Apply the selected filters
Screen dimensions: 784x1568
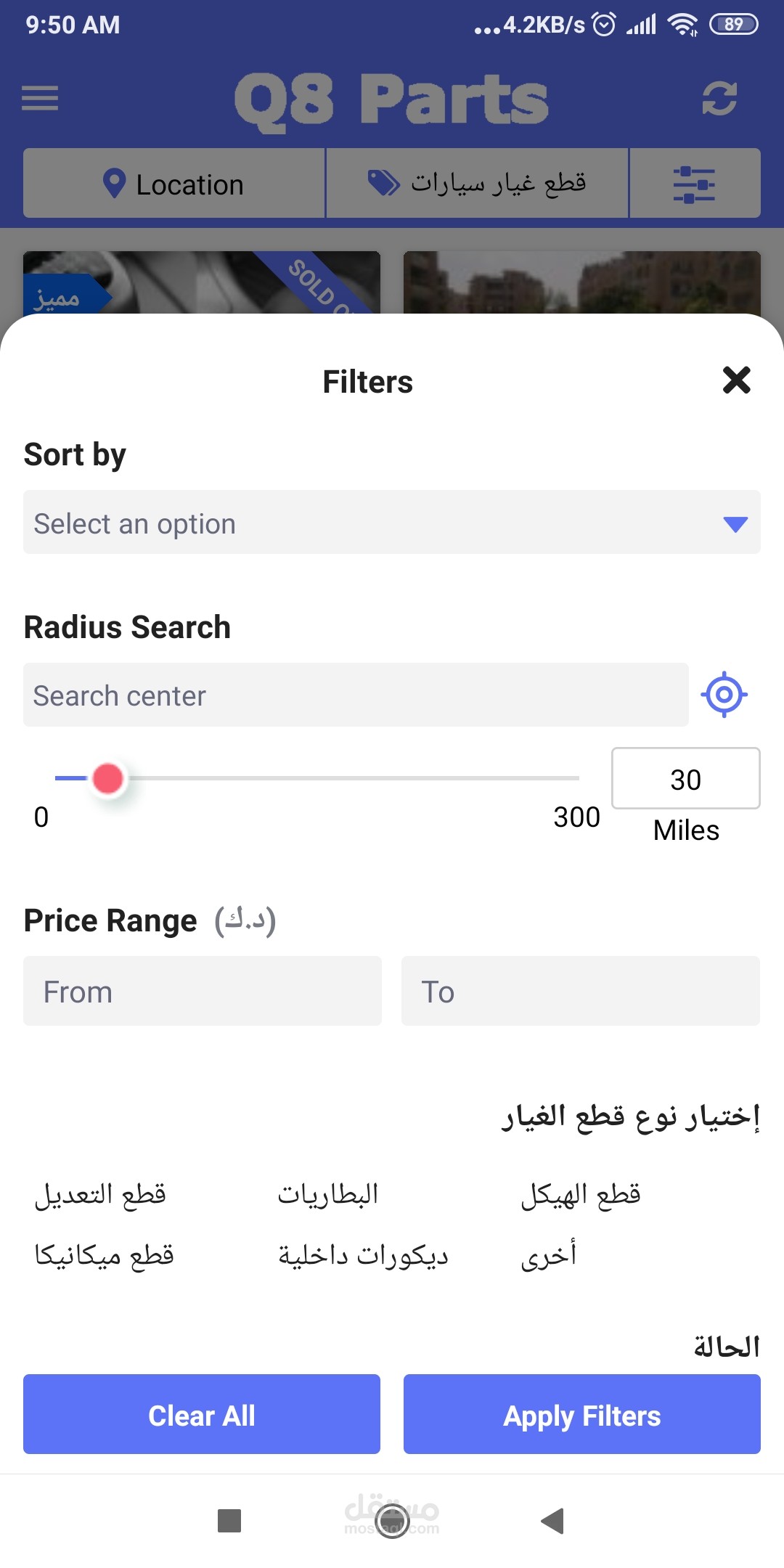coord(581,1415)
